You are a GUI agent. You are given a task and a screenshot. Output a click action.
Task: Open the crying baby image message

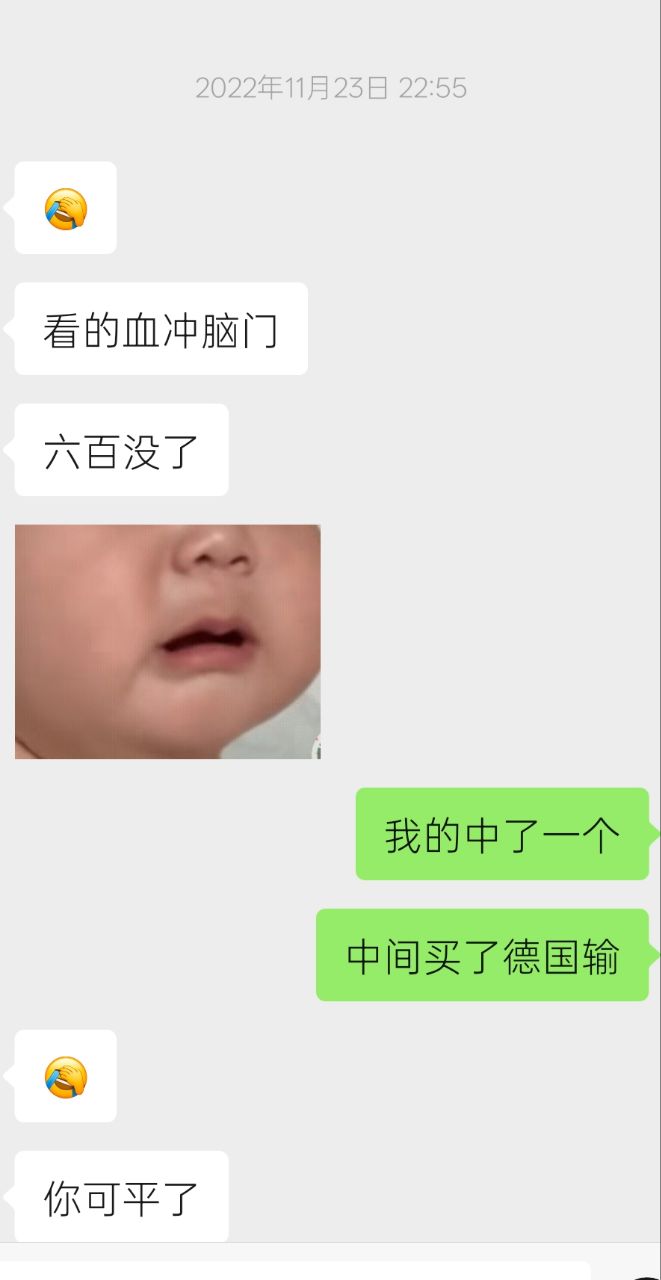168,641
